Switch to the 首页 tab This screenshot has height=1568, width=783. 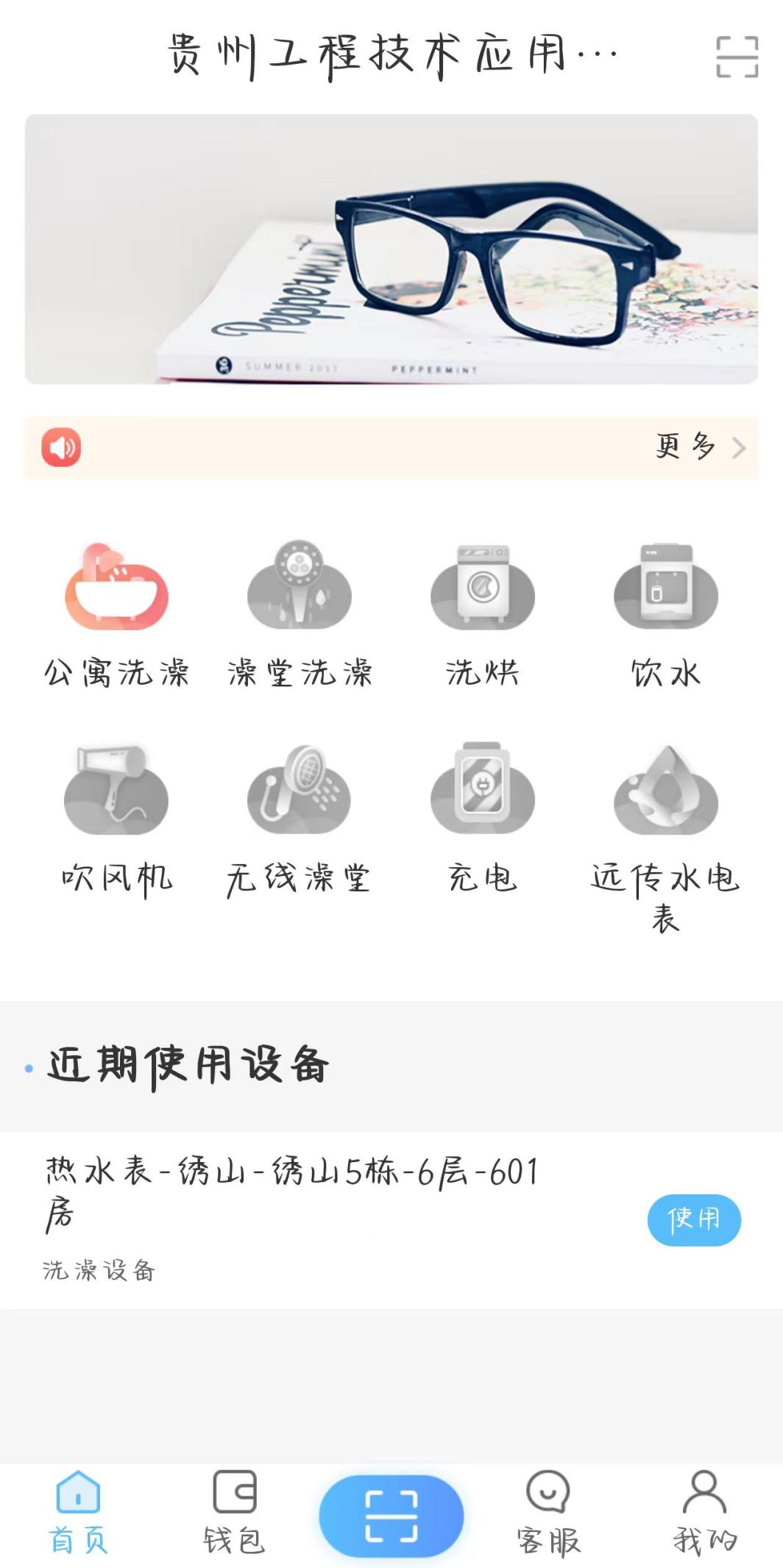pos(78,1512)
